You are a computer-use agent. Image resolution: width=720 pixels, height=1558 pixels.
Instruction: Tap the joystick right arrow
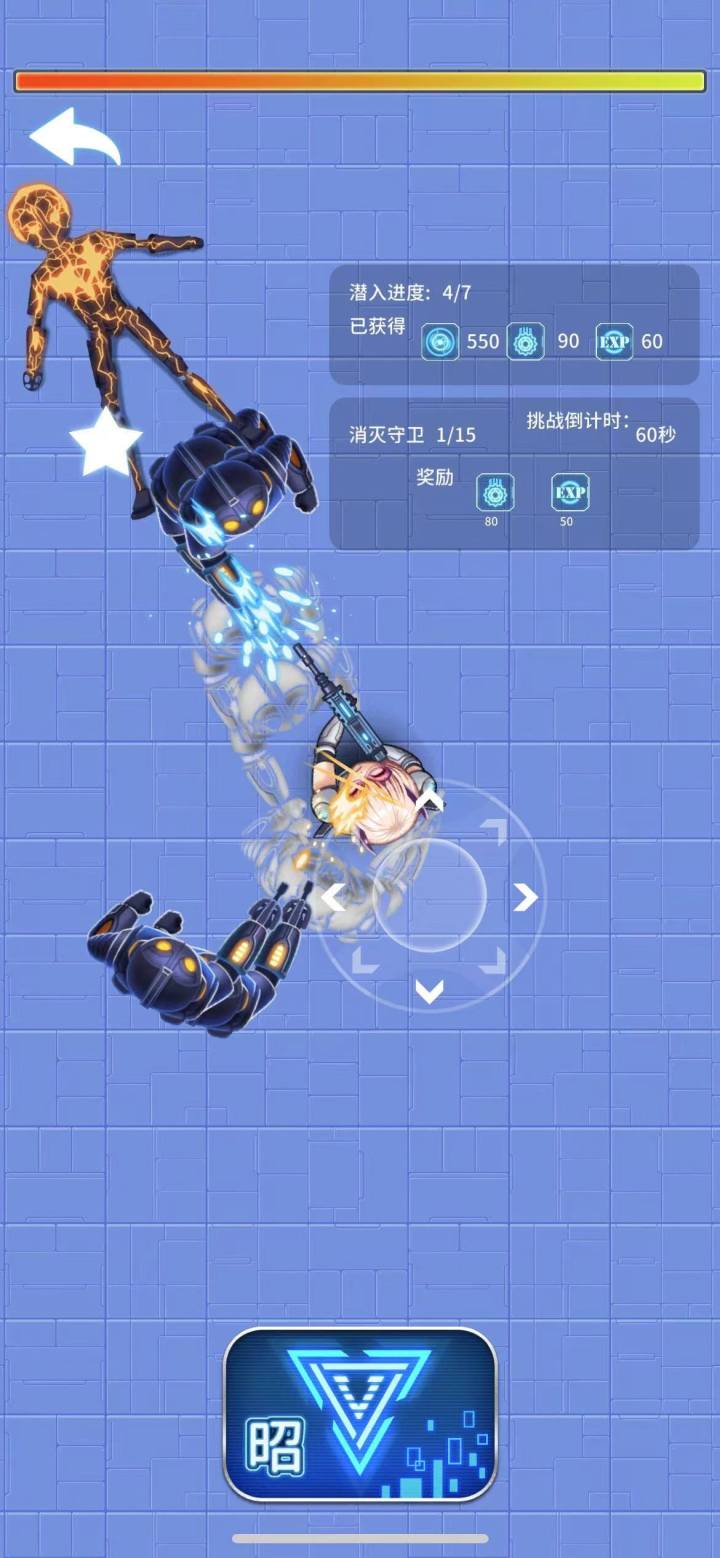pos(525,898)
